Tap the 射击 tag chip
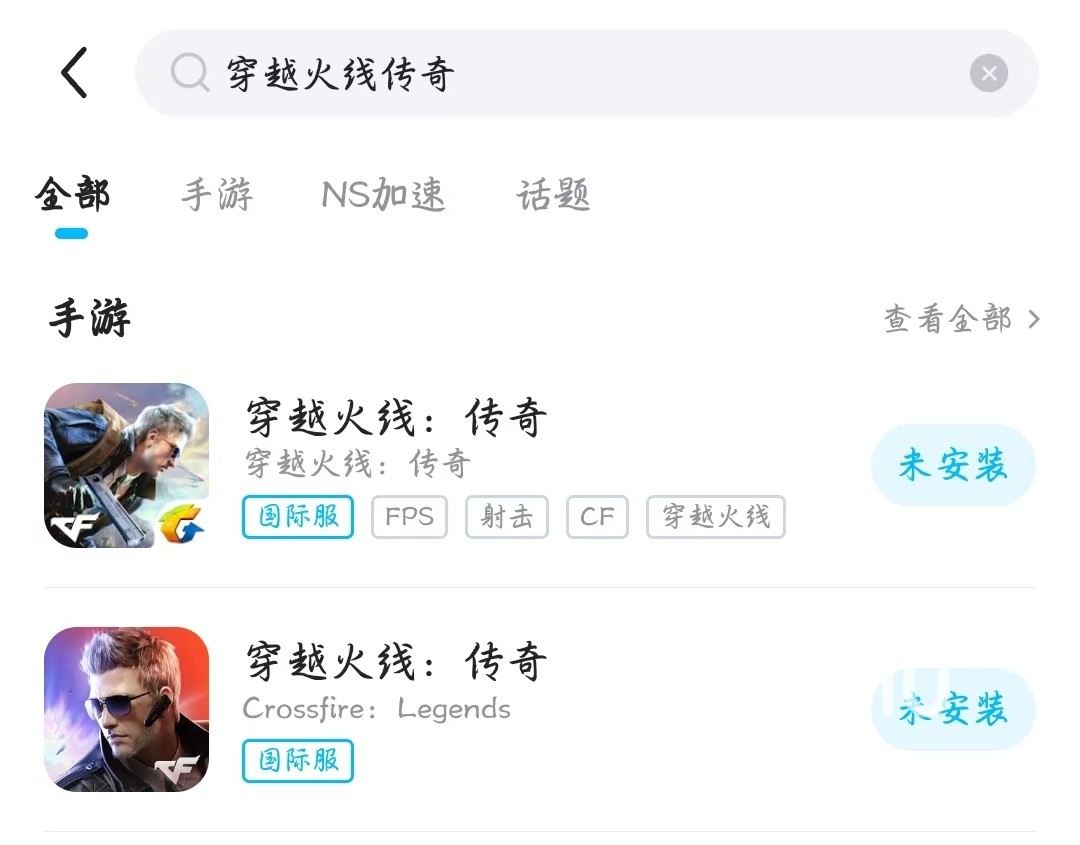This screenshot has height=845, width=1080. [506, 517]
